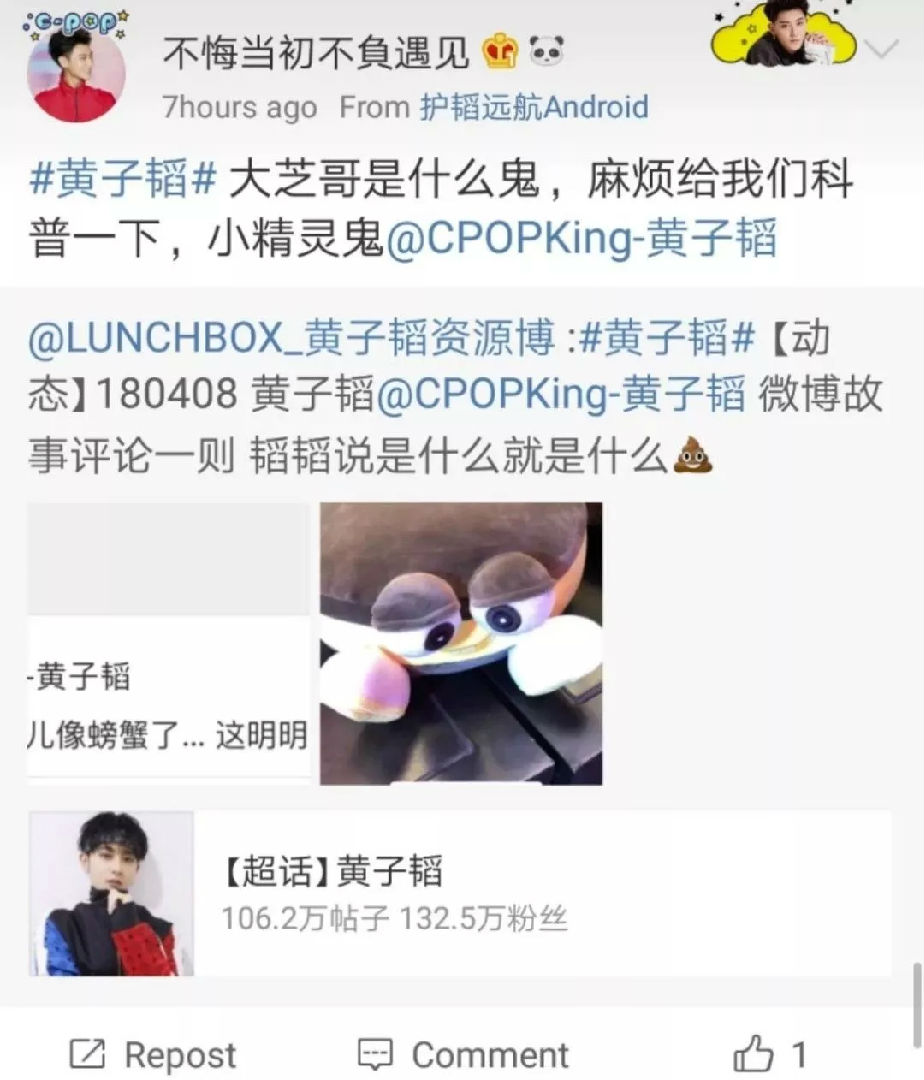The width and height of the screenshot is (924, 1080).
Task: Repost this Weibo post
Action: pyautogui.click(x=153, y=1054)
